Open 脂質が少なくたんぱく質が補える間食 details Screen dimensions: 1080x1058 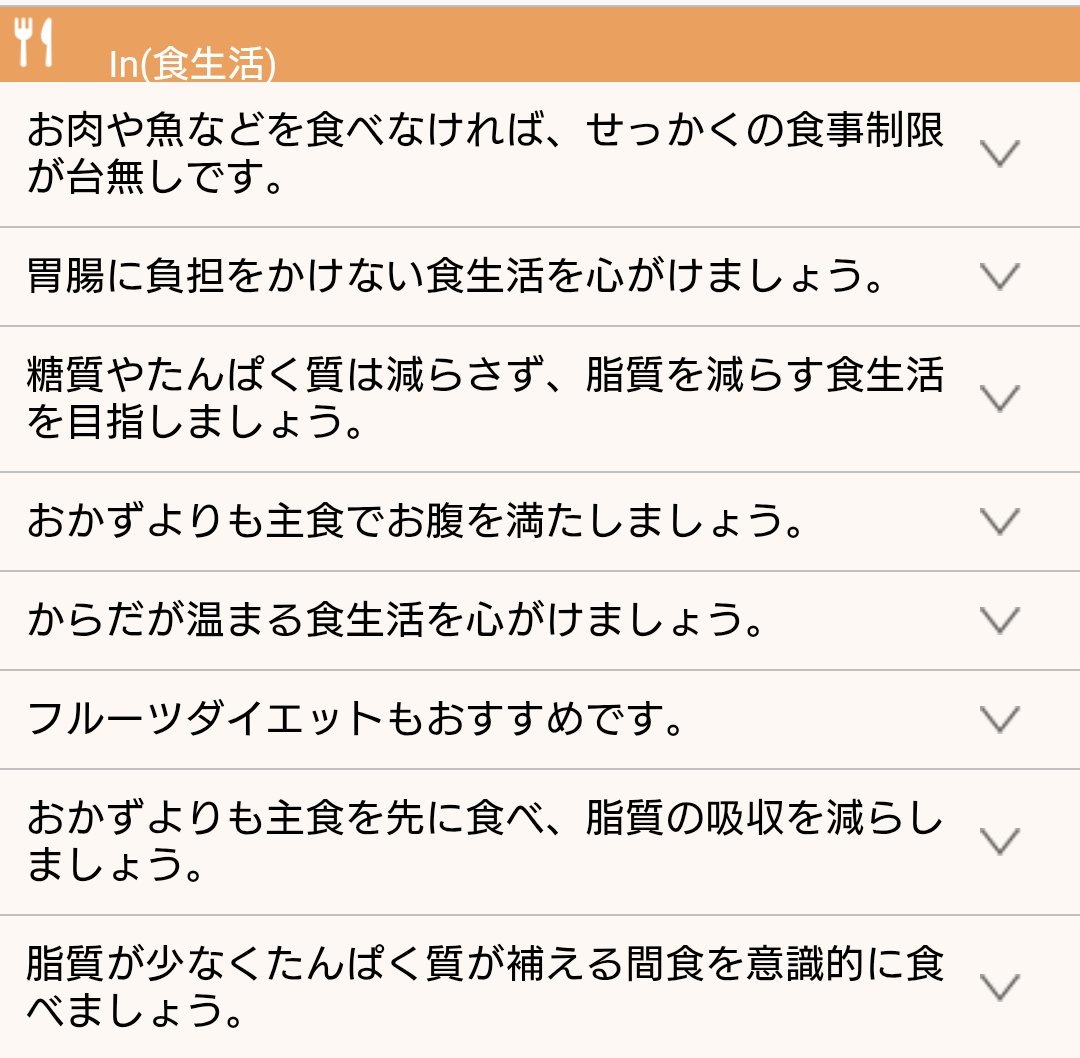[999, 986]
